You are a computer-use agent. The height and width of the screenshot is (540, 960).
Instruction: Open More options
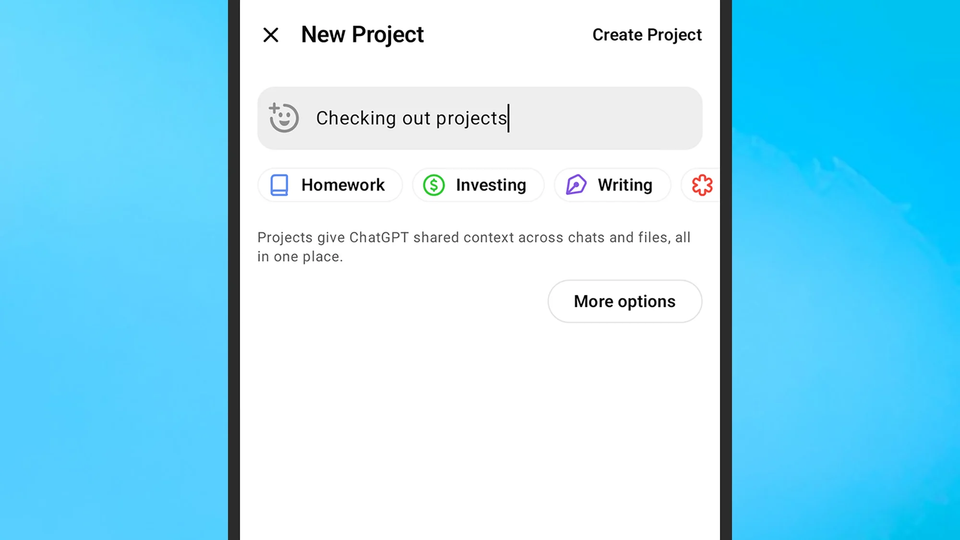[624, 301]
